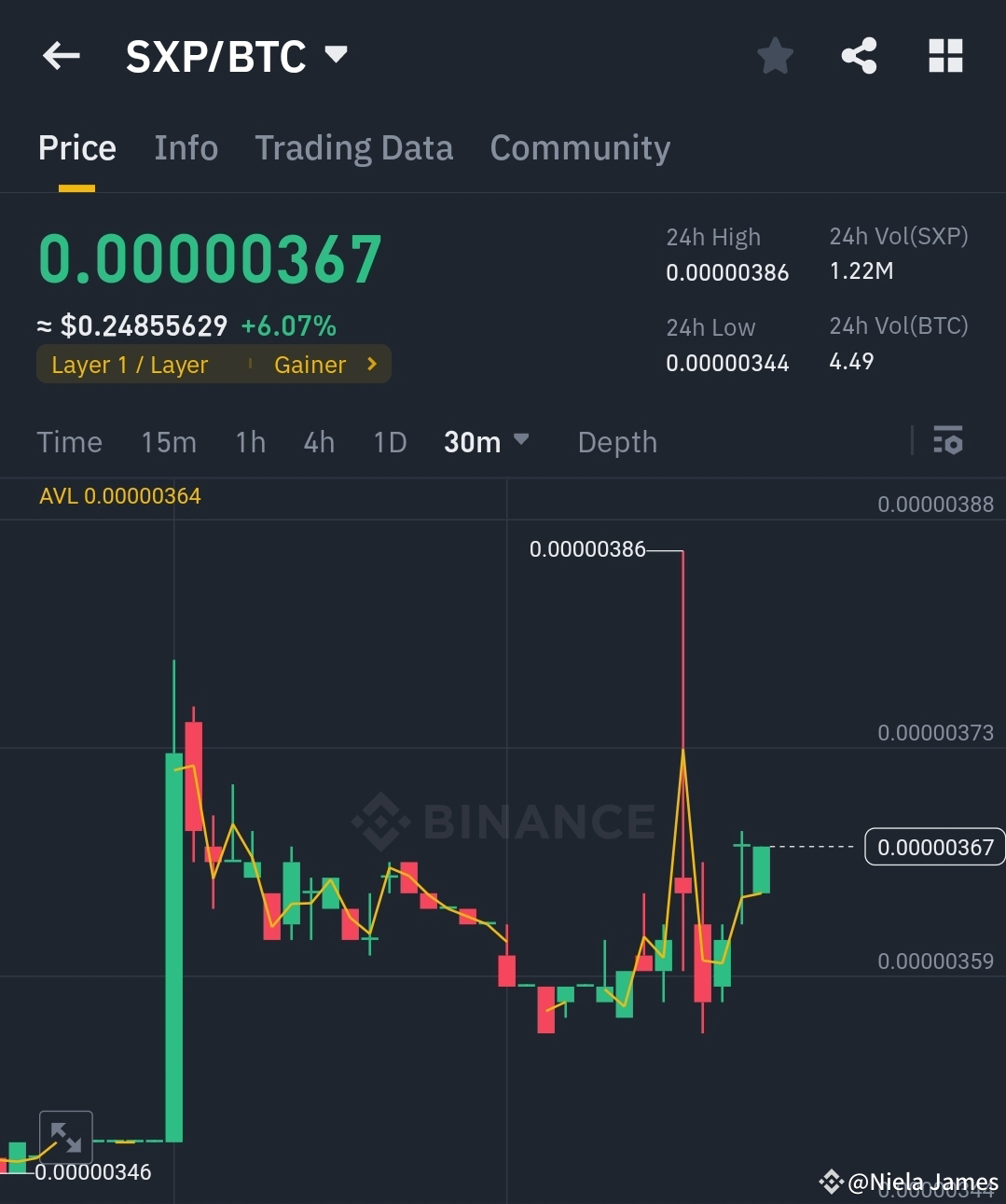
Task: Open the Community tab
Action: coord(579,147)
